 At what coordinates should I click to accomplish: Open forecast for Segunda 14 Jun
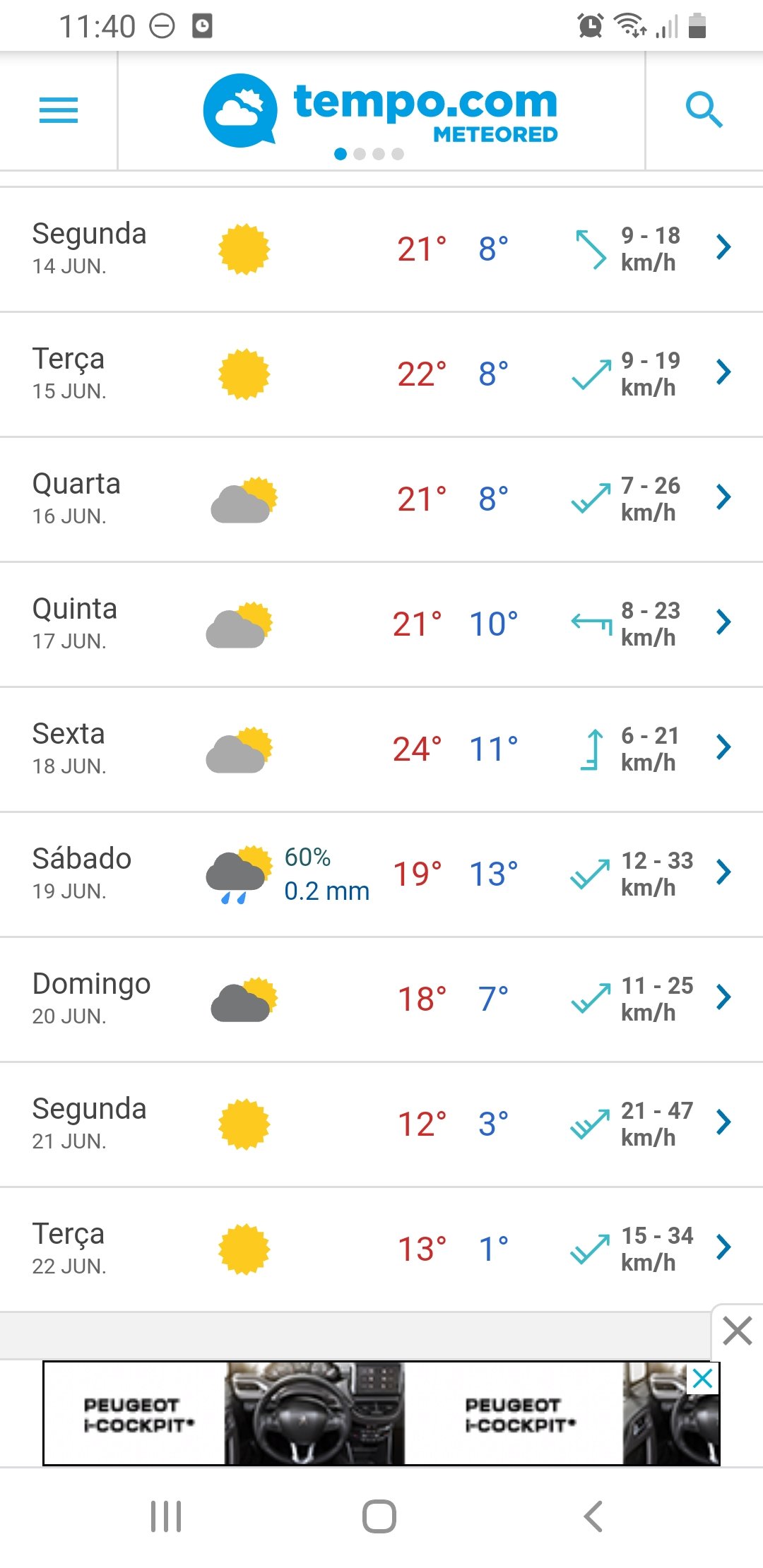381,249
